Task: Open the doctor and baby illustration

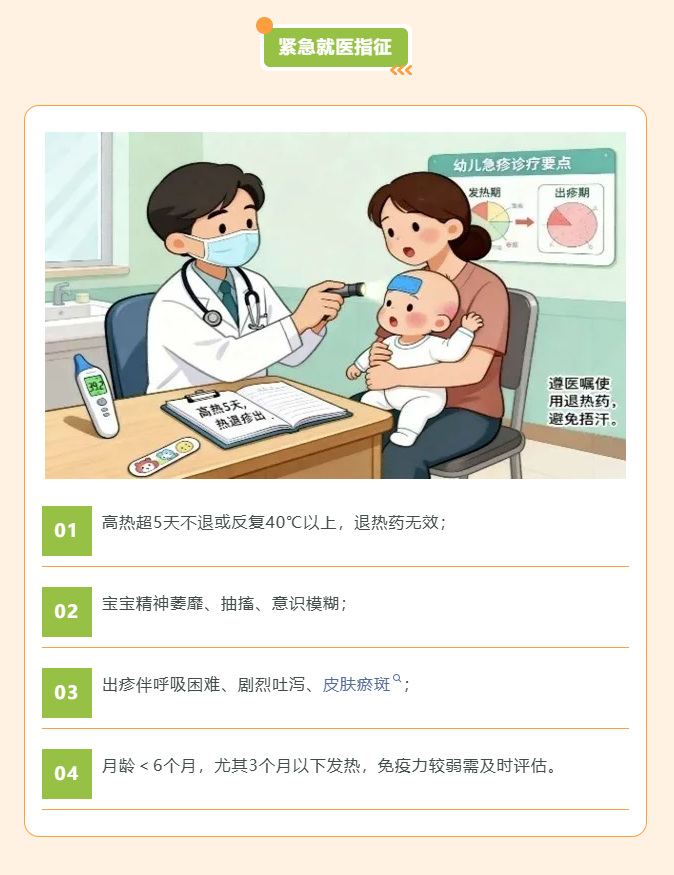Action: click(x=335, y=305)
